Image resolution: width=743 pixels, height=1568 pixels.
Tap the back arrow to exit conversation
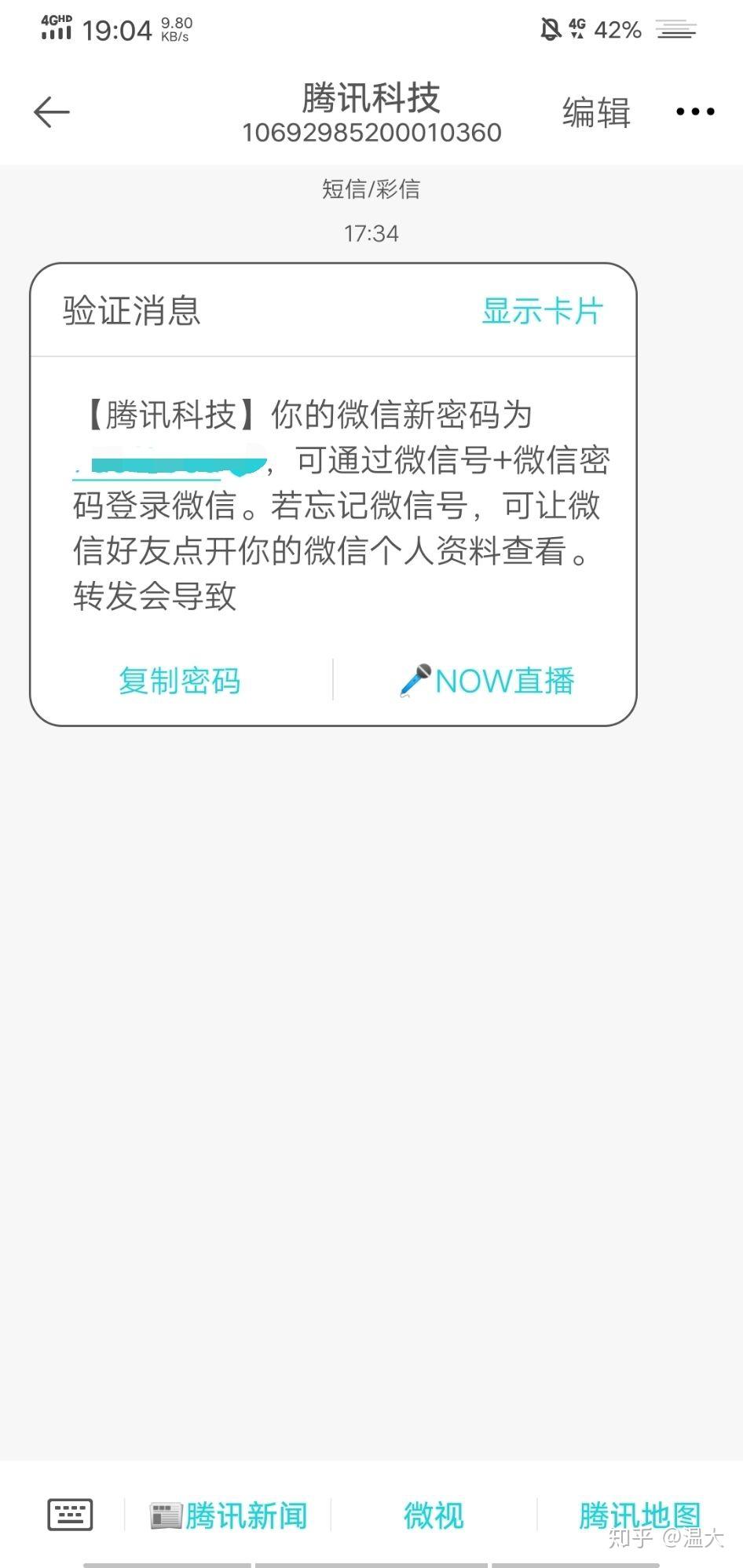(50, 111)
